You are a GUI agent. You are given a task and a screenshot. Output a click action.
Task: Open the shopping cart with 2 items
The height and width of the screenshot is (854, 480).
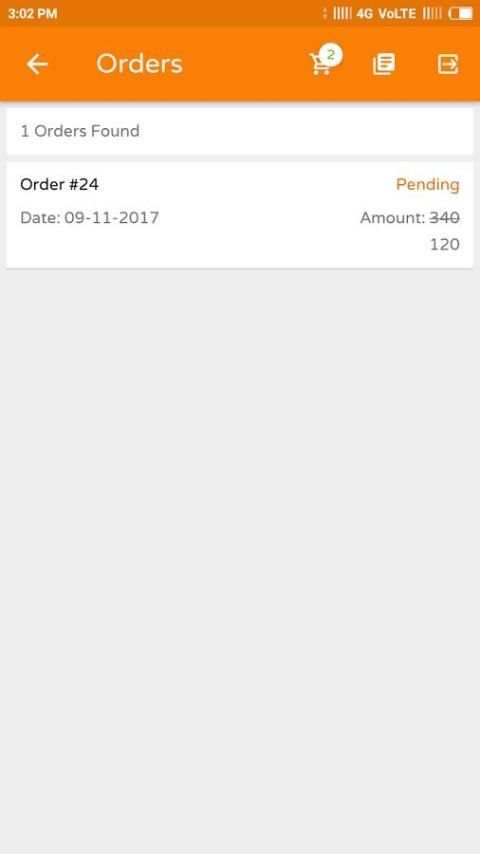click(325, 61)
